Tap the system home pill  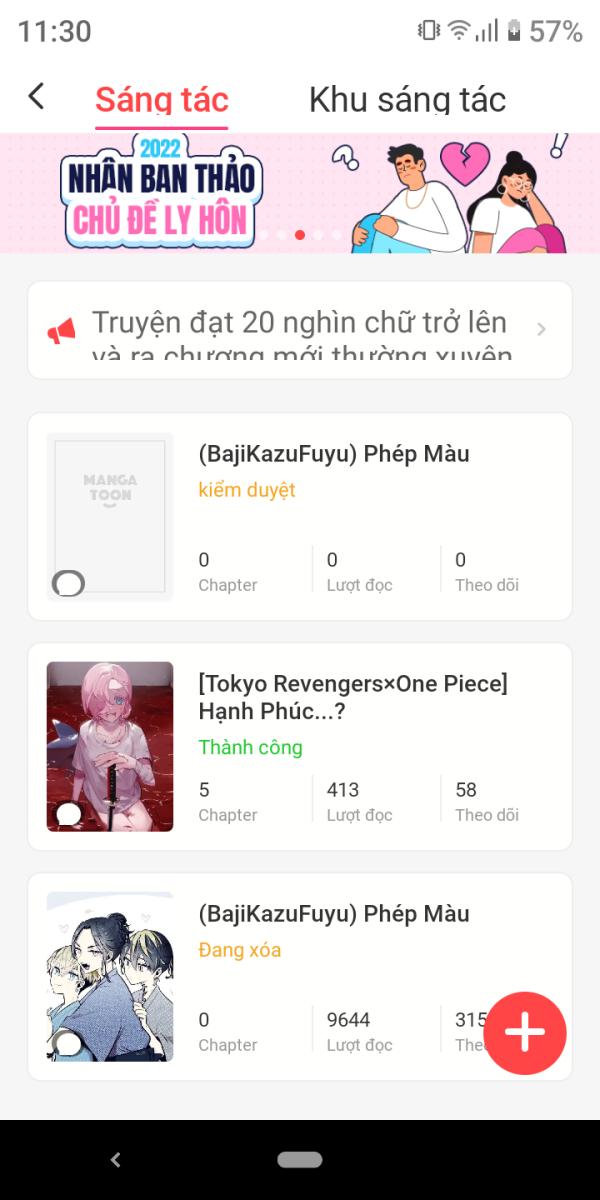[x=300, y=1160]
